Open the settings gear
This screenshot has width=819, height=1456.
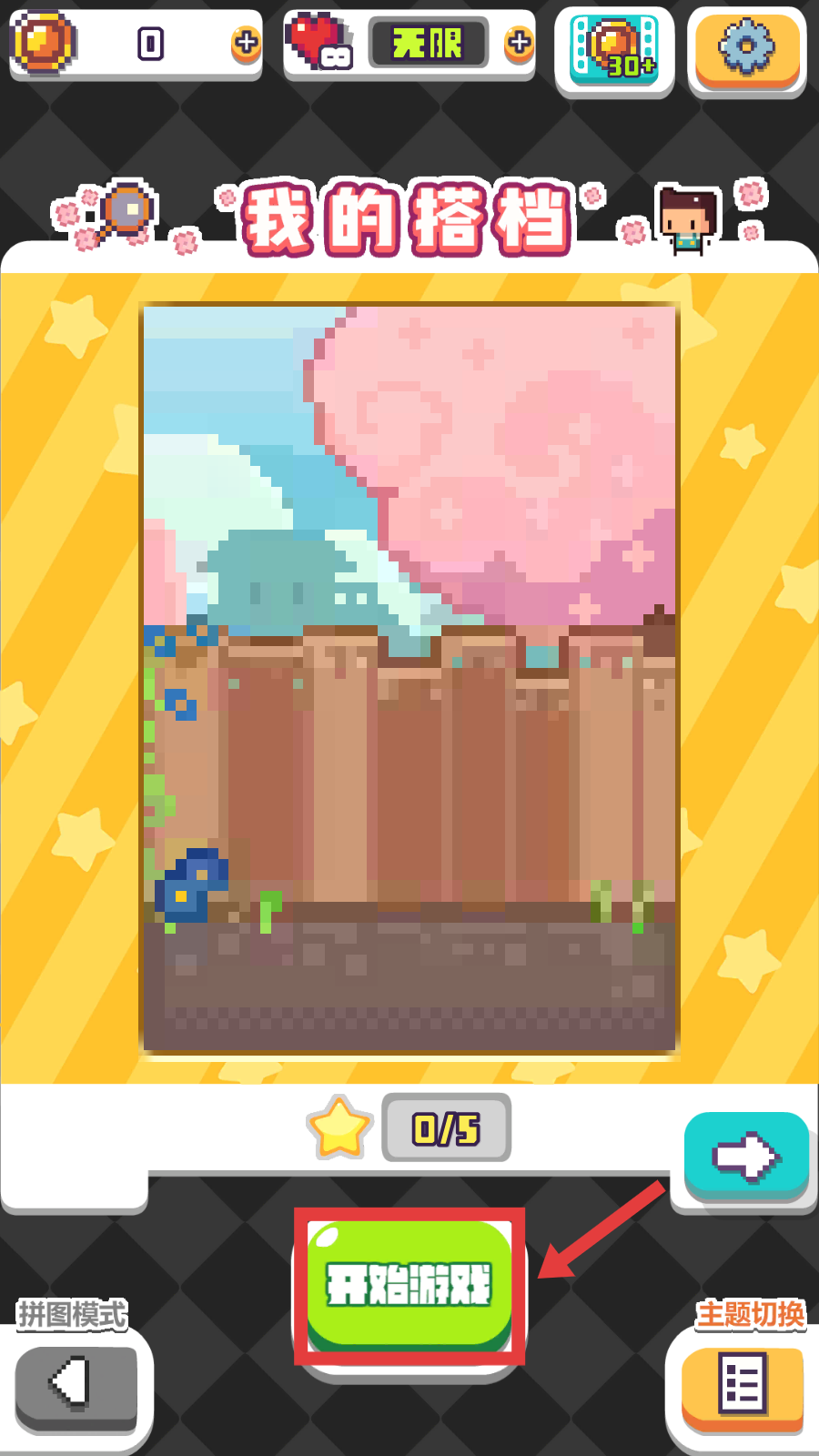[x=746, y=48]
